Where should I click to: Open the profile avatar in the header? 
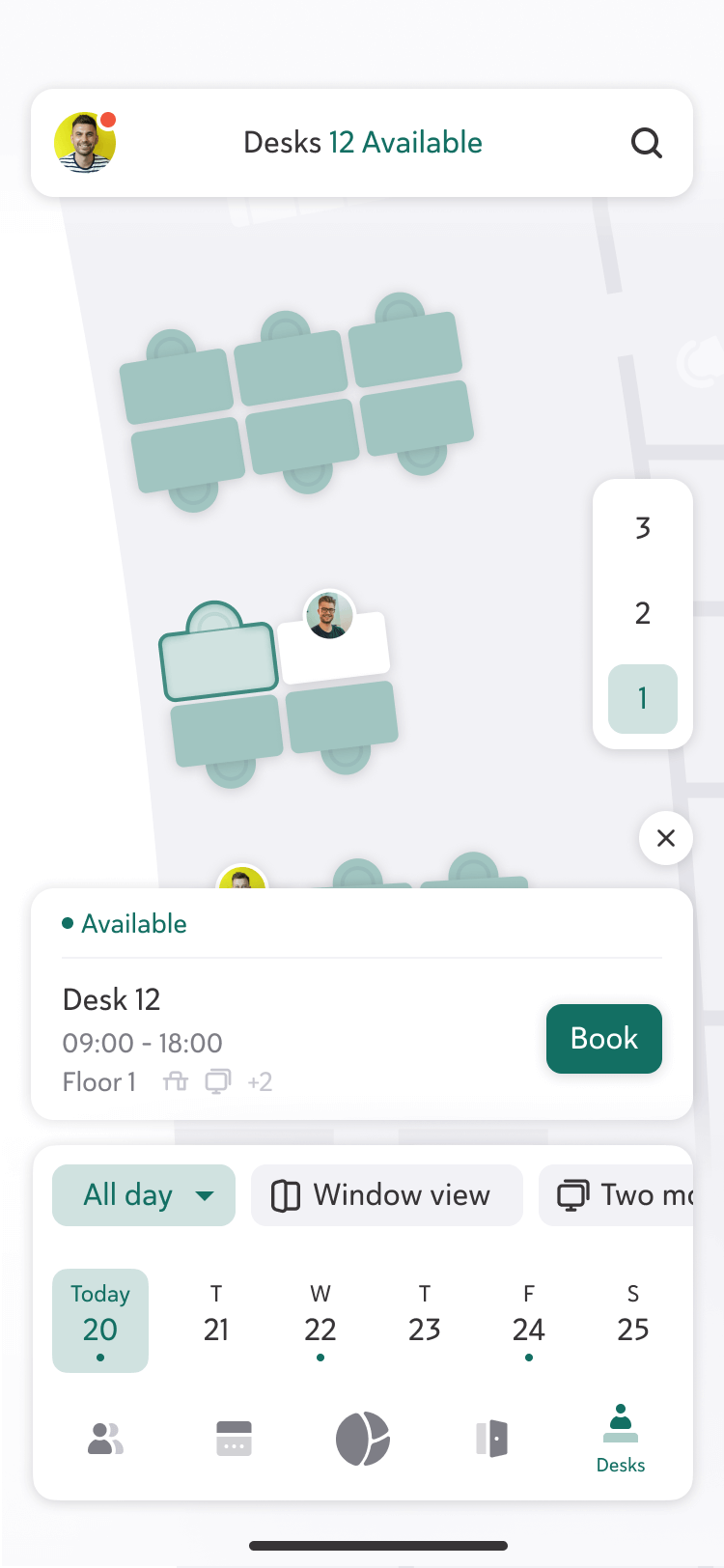[85, 143]
